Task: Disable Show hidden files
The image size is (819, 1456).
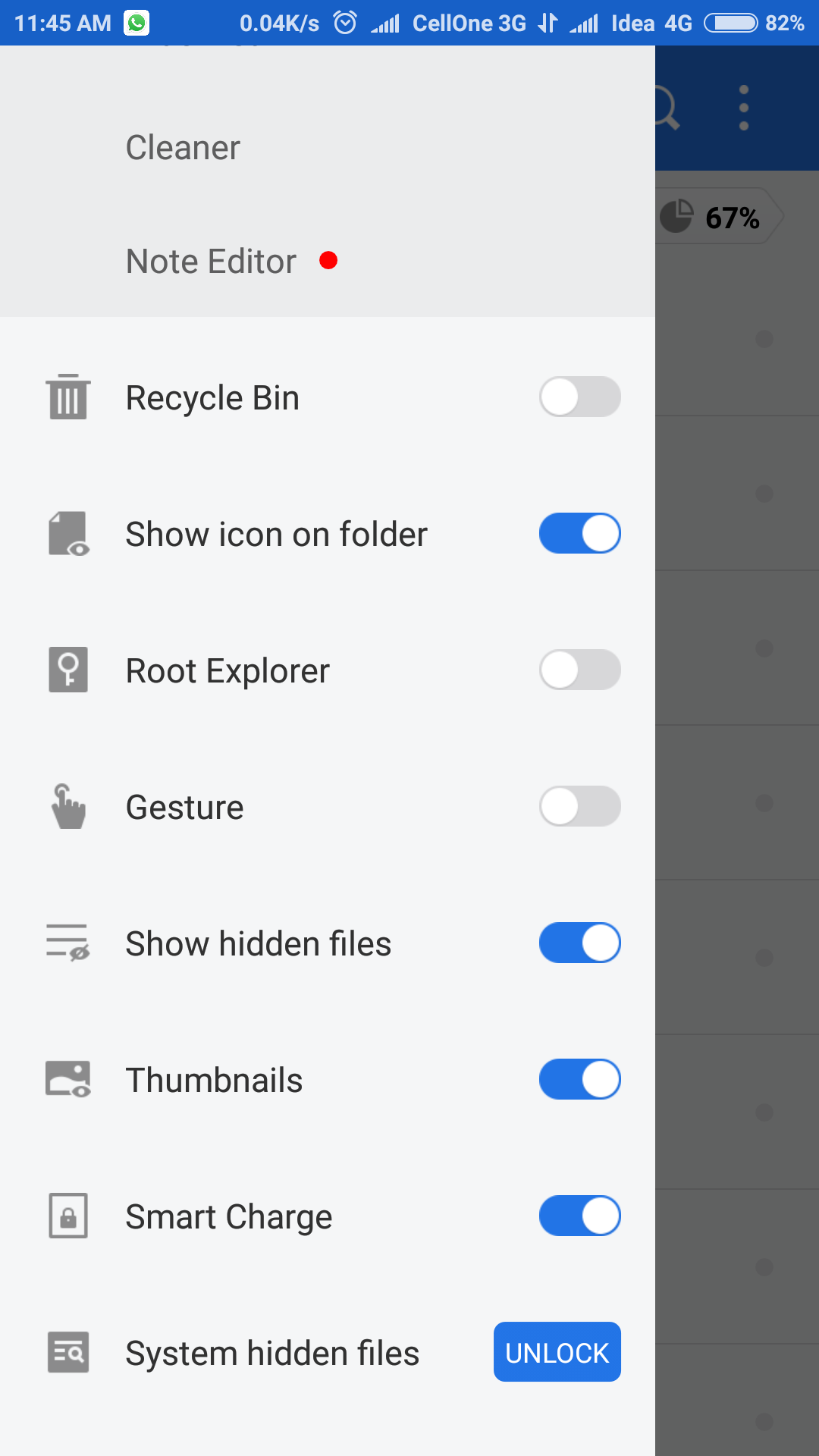Action: [x=579, y=943]
